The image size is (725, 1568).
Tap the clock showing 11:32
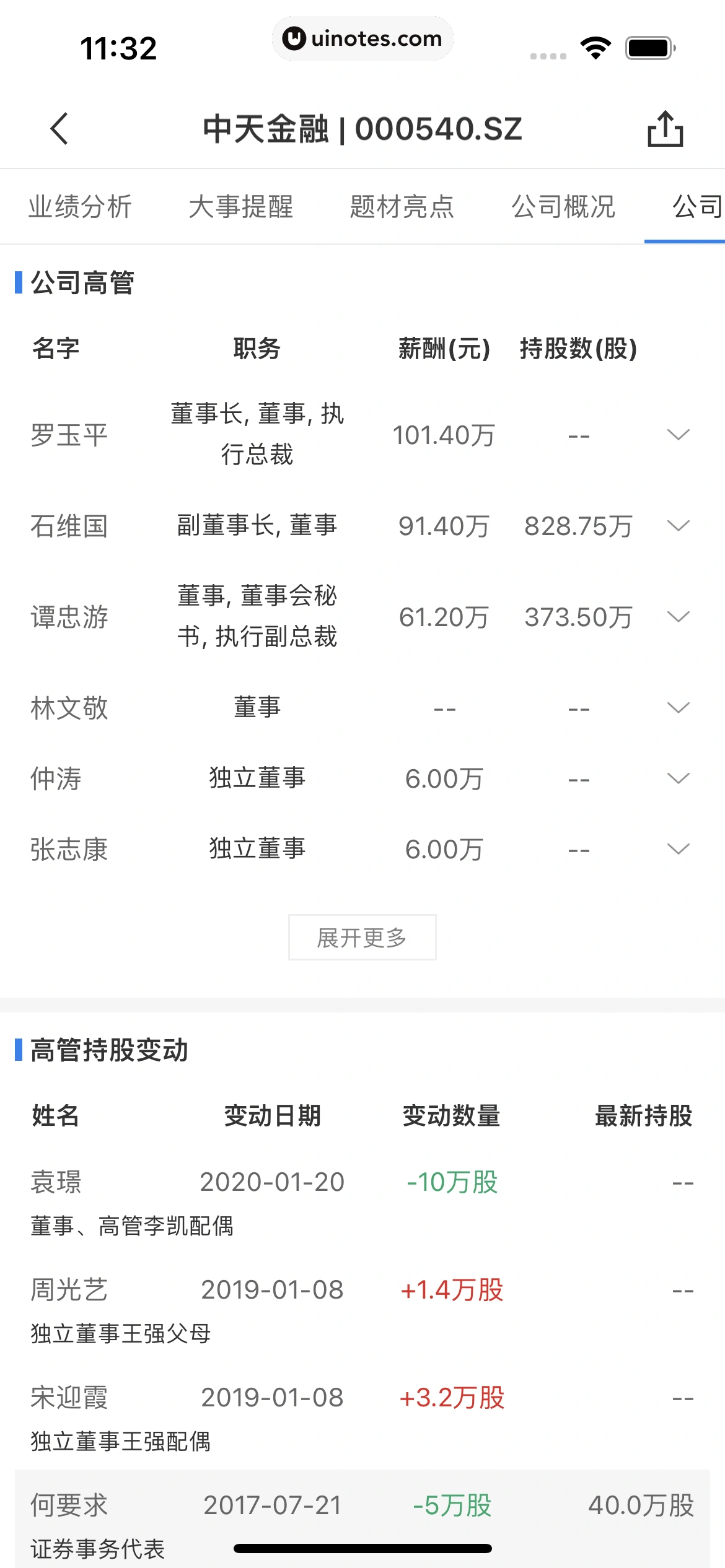120,48
